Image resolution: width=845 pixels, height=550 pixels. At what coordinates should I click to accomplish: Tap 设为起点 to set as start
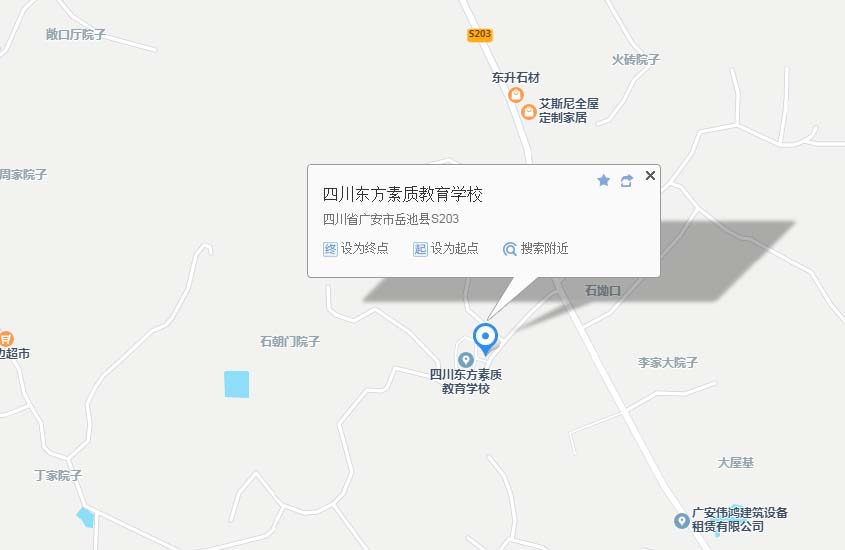(445, 249)
